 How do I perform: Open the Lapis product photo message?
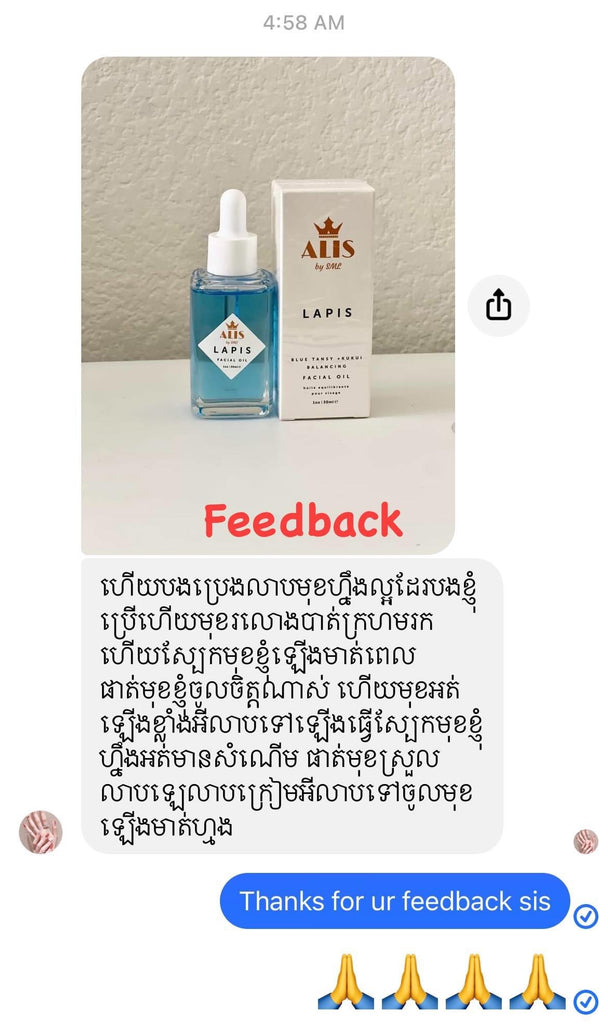268,305
